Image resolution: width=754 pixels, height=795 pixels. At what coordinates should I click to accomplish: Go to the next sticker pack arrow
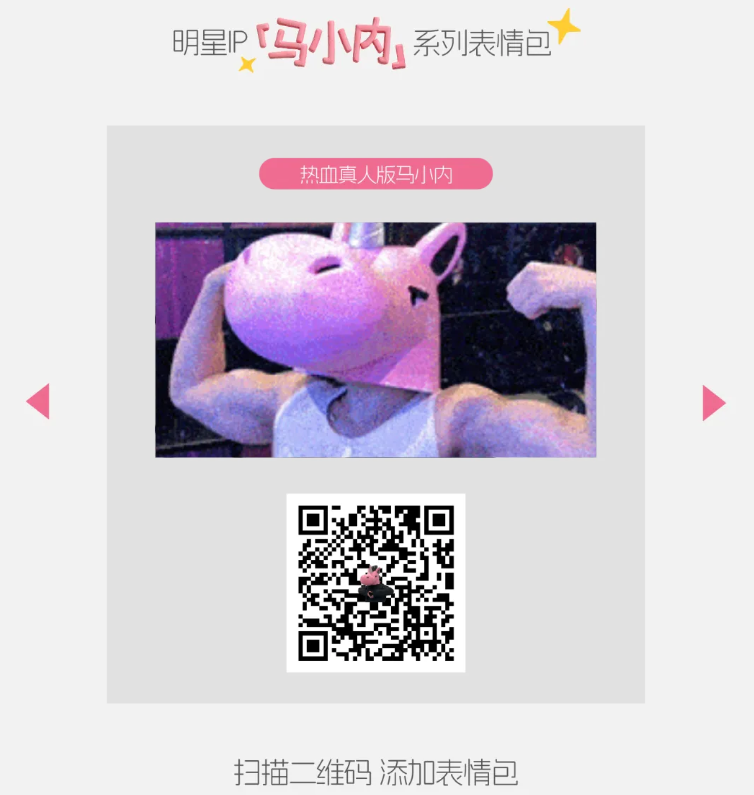tap(713, 402)
